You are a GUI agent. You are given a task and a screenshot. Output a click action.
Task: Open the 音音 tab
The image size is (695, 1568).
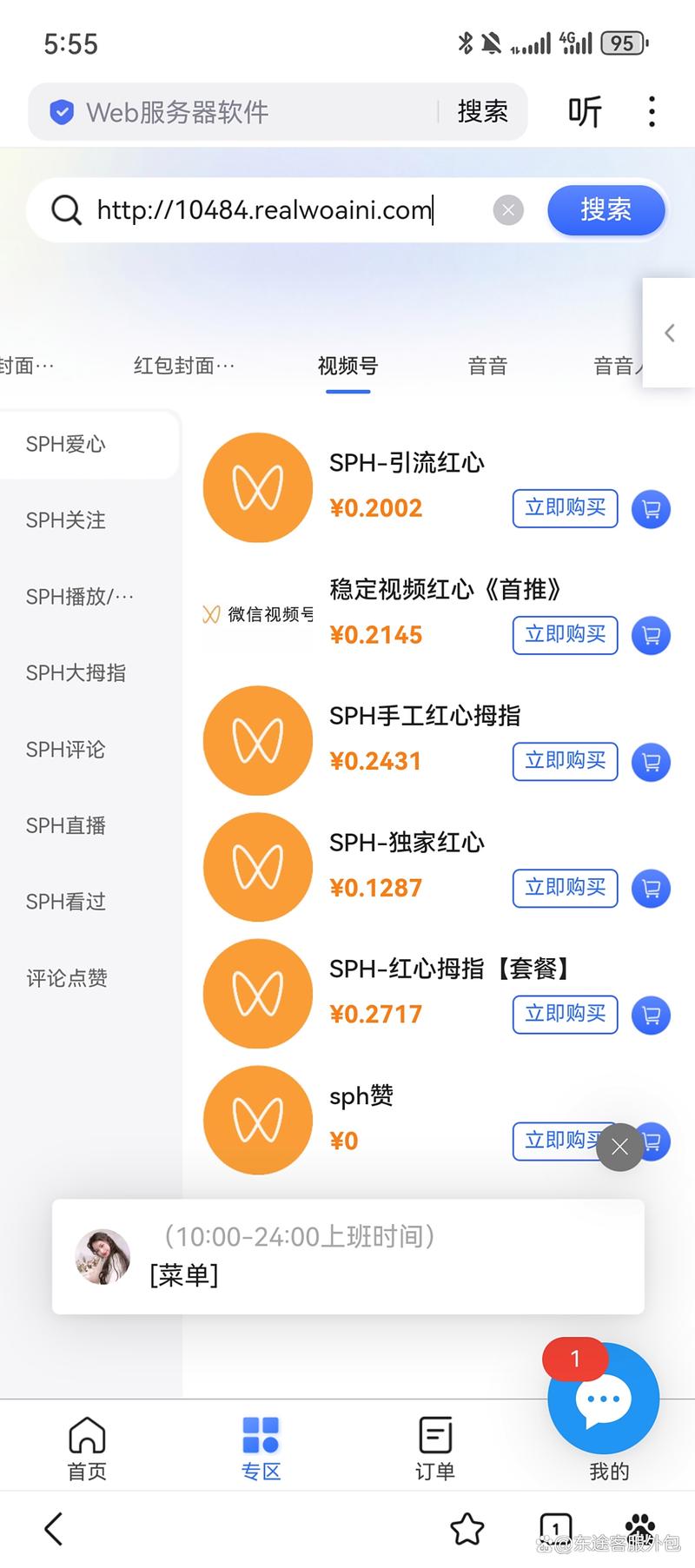tap(486, 366)
